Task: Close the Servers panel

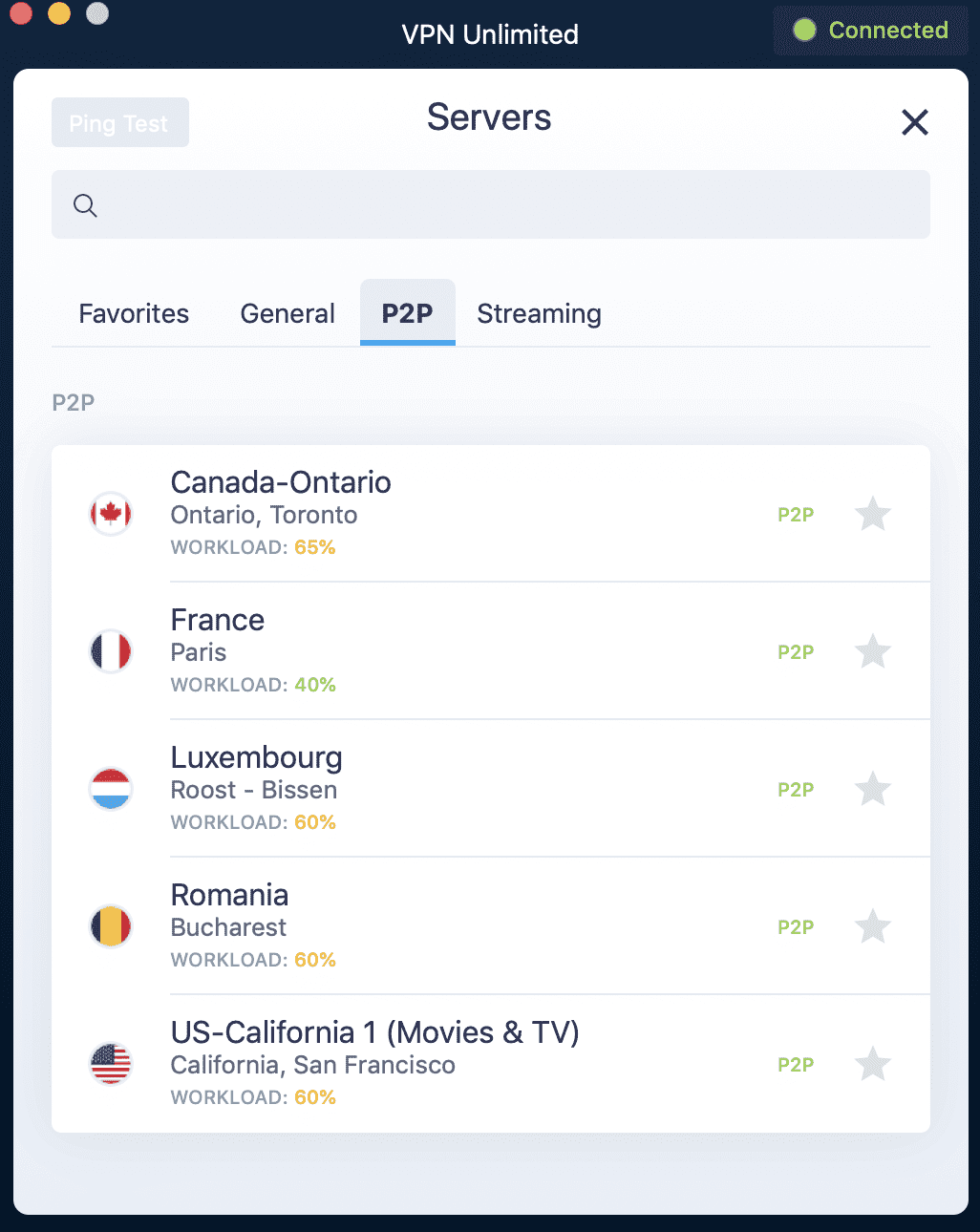Action: pyautogui.click(x=914, y=122)
